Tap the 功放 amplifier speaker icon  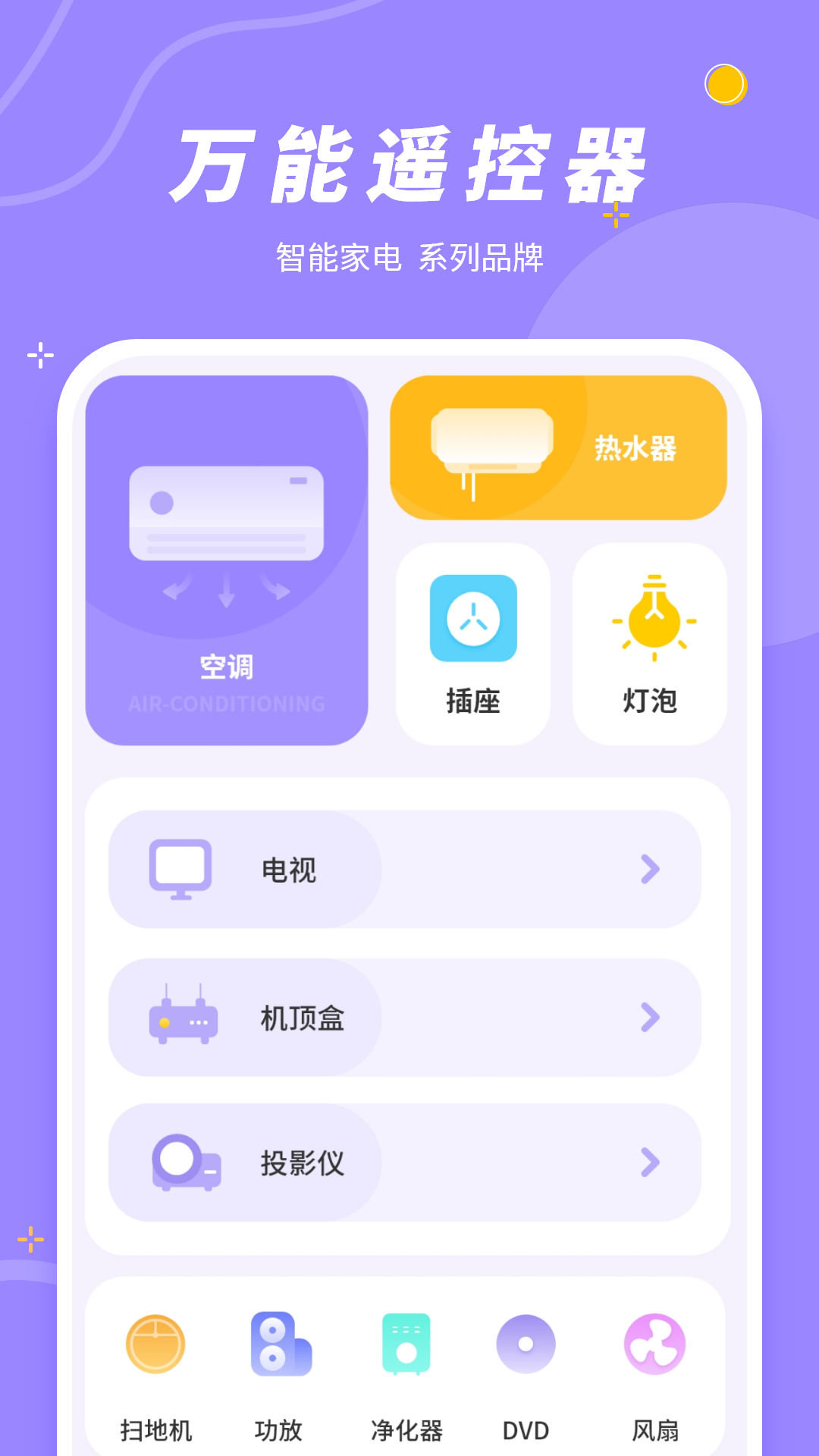coord(279,1344)
